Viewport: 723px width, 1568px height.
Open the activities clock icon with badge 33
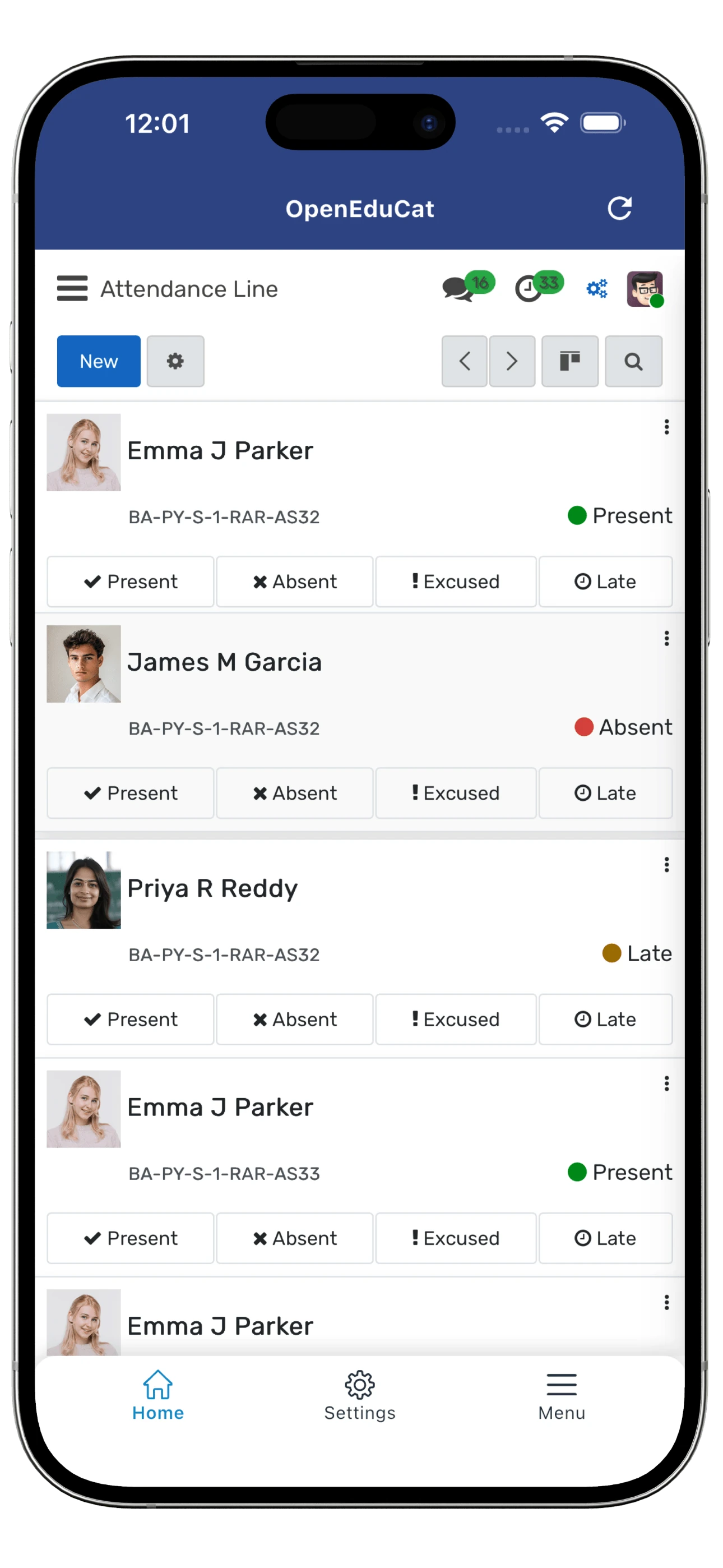click(531, 288)
